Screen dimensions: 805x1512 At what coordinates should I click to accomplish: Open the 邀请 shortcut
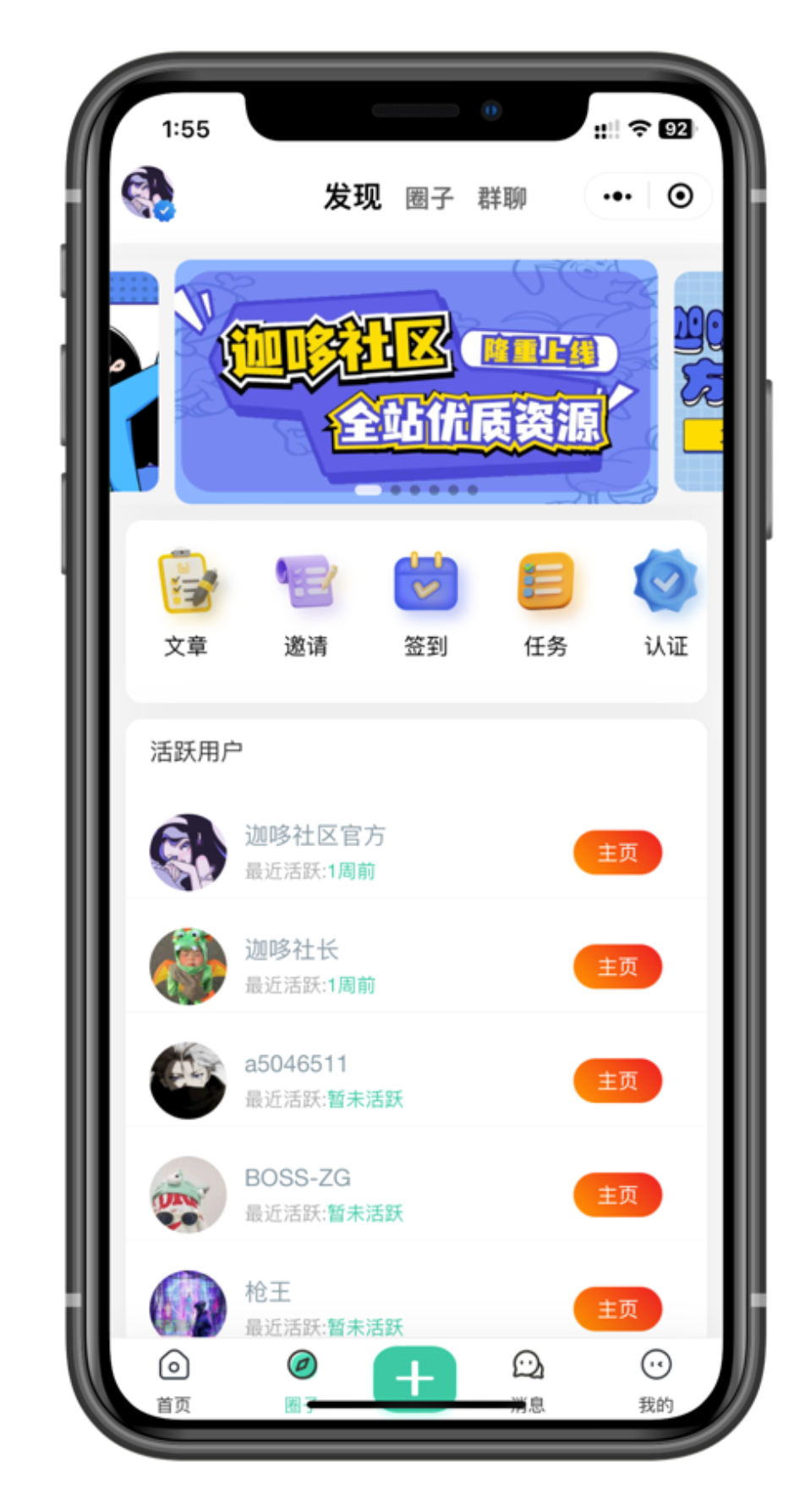pyautogui.click(x=305, y=602)
